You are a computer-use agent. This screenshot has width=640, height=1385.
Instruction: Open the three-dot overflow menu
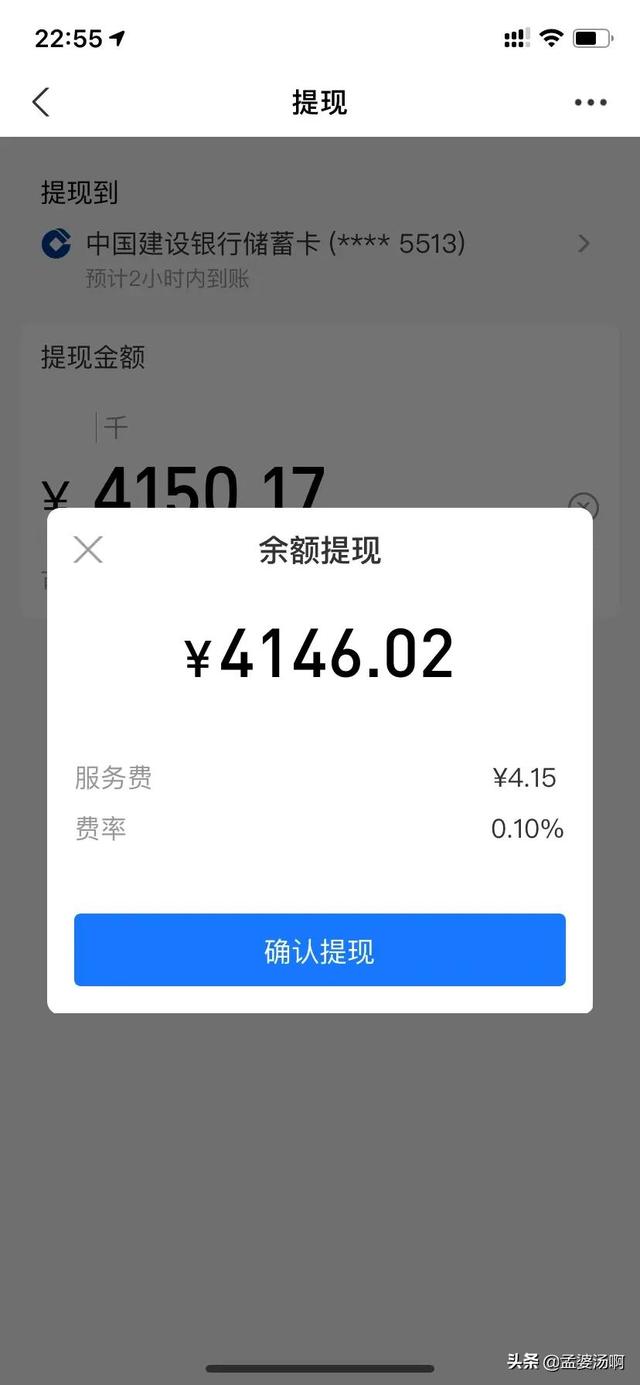click(590, 102)
